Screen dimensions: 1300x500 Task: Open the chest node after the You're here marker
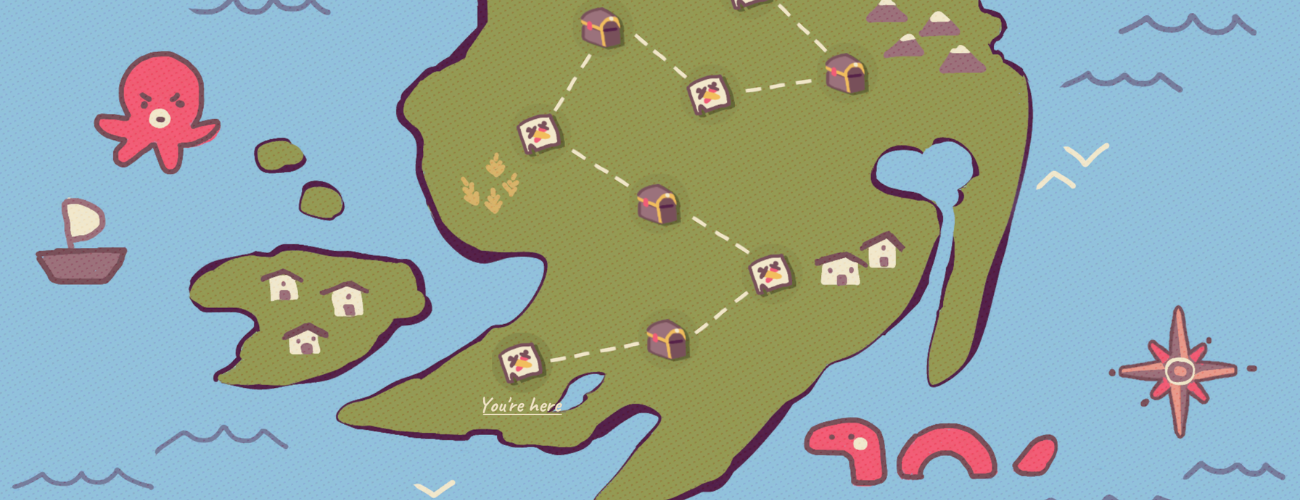(x=666, y=340)
